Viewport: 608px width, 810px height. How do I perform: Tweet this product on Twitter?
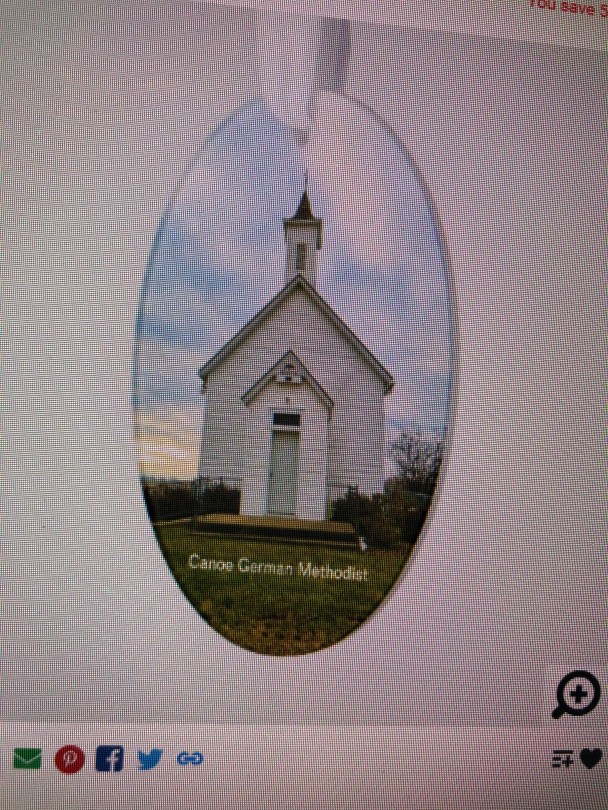(x=150, y=760)
